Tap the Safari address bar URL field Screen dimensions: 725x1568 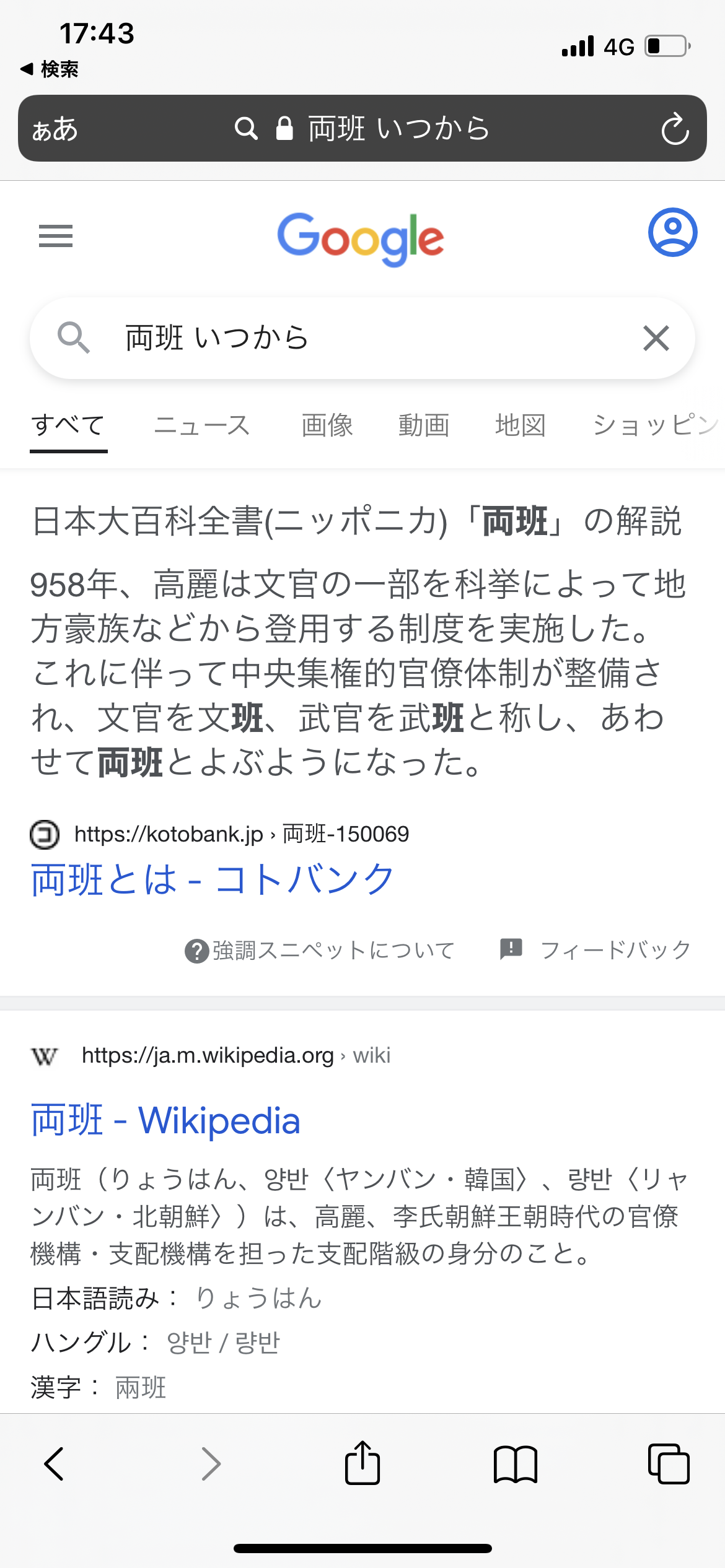click(362, 128)
